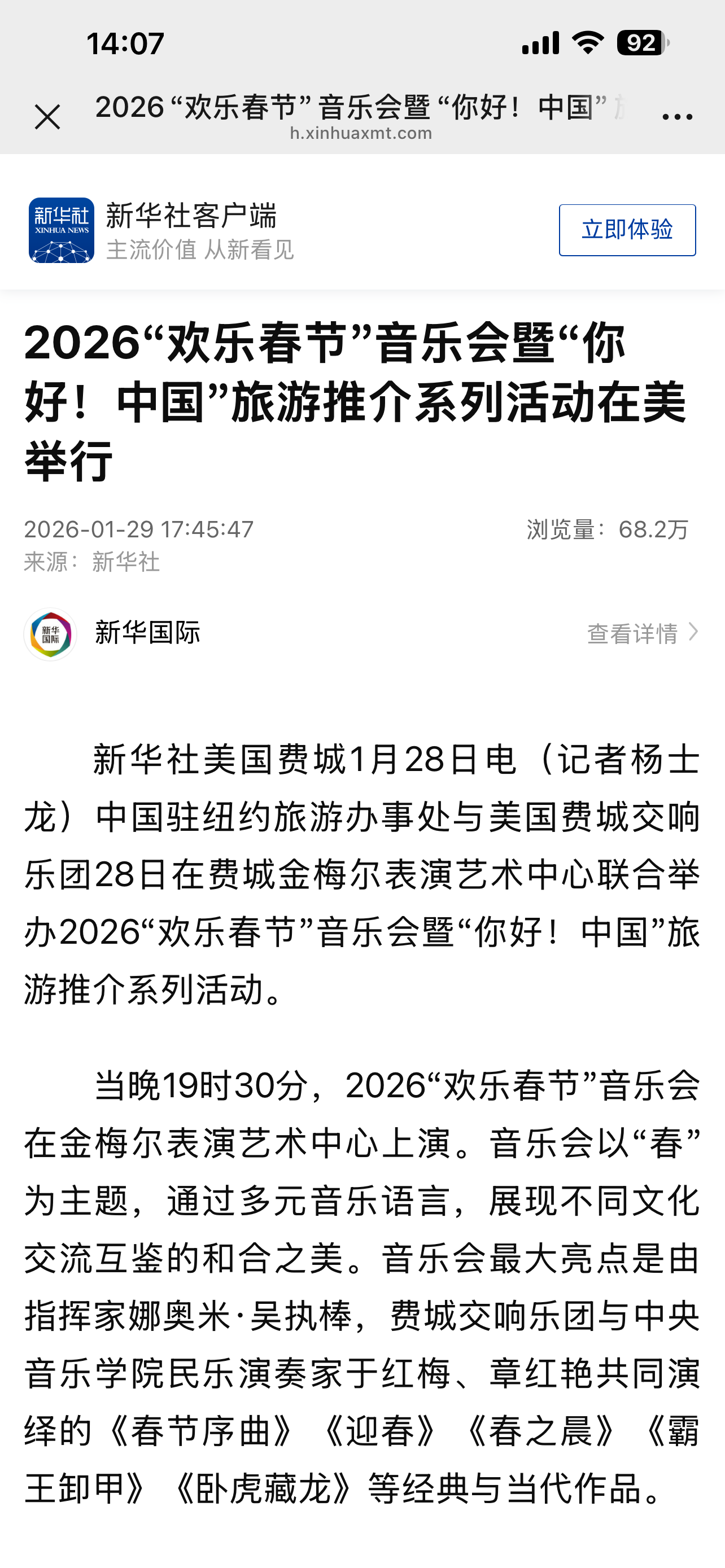Open the three-dot overflow menu
This screenshot has width=725, height=1568.
[x=677, y=116]
